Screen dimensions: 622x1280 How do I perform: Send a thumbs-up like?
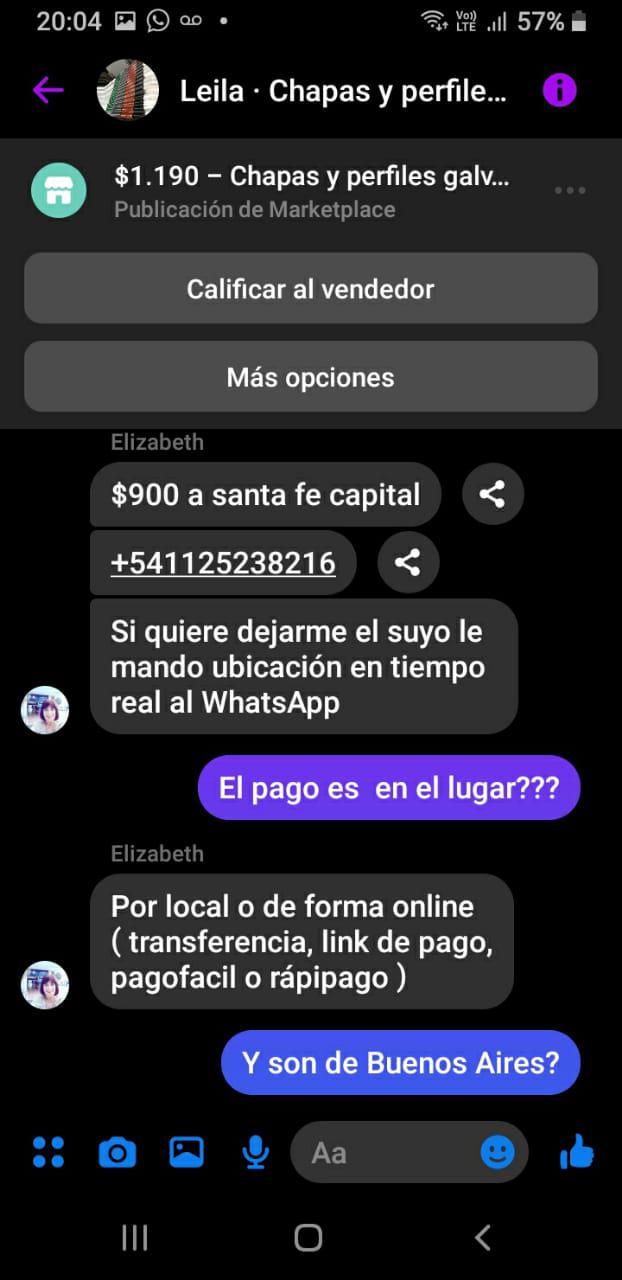click(577, 1153)
